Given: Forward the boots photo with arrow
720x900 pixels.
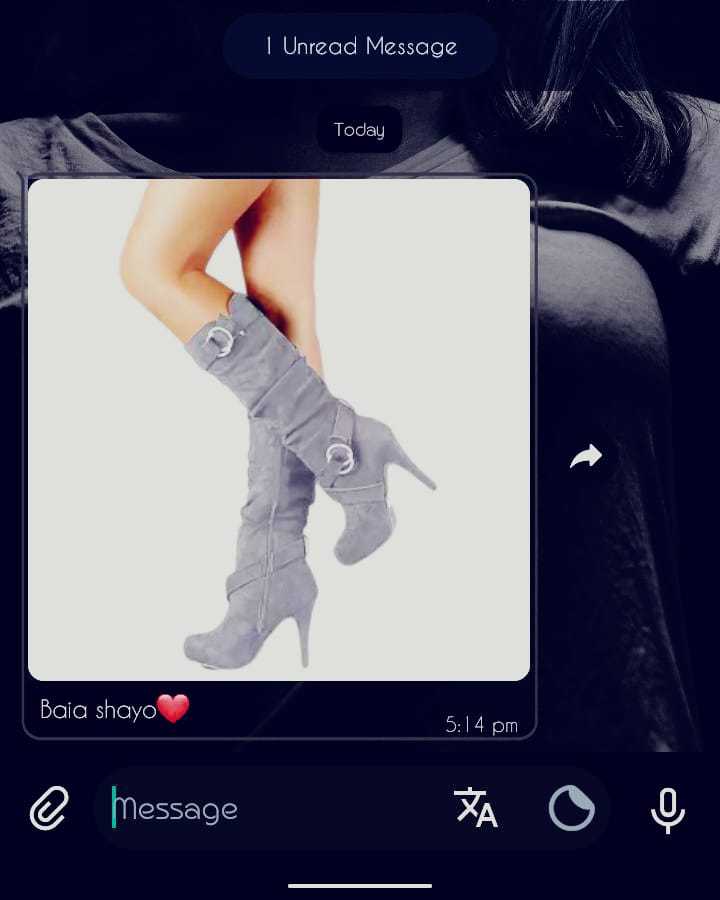Looking at the screenshot, I should (x=586, y=457).
